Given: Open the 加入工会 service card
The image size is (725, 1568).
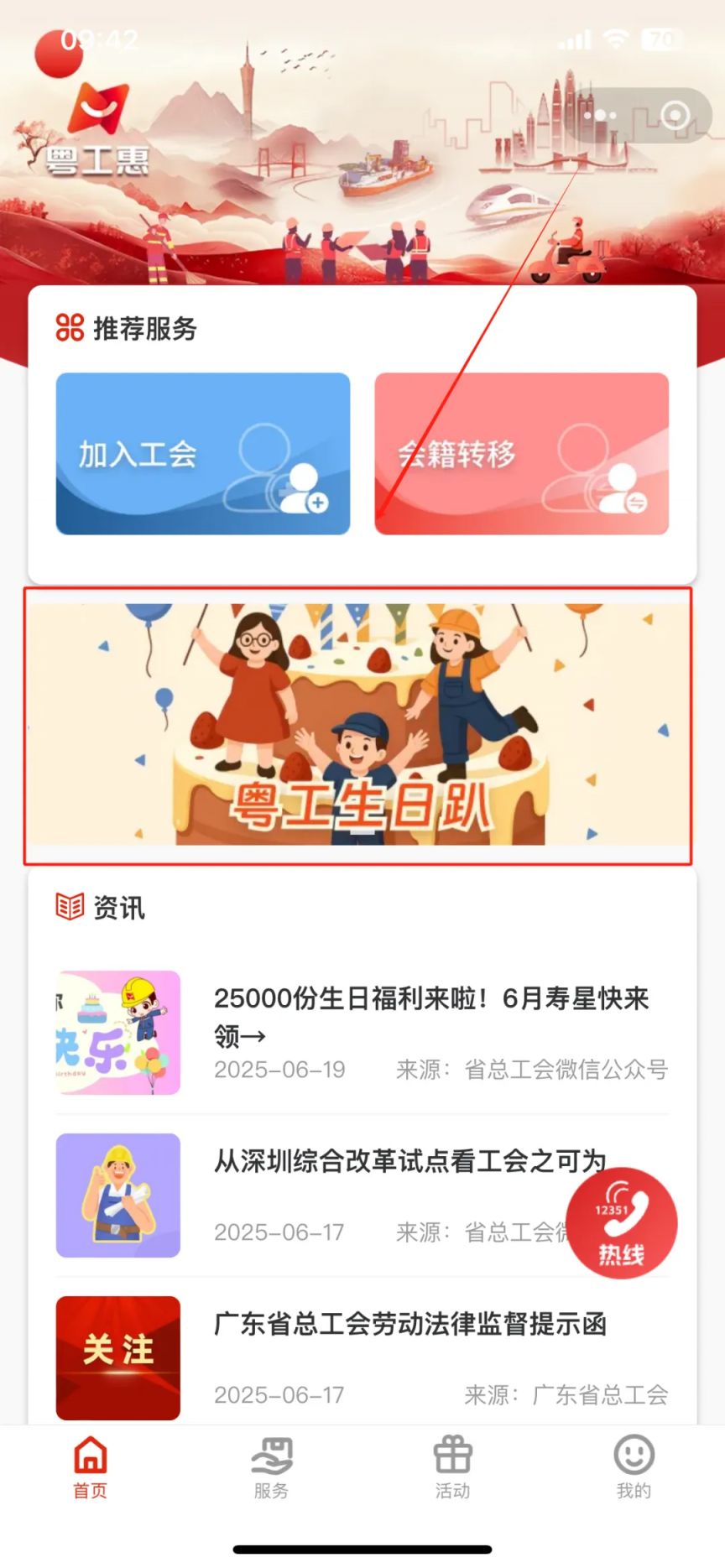Looking at the screenshot, I should click(203, 454).
